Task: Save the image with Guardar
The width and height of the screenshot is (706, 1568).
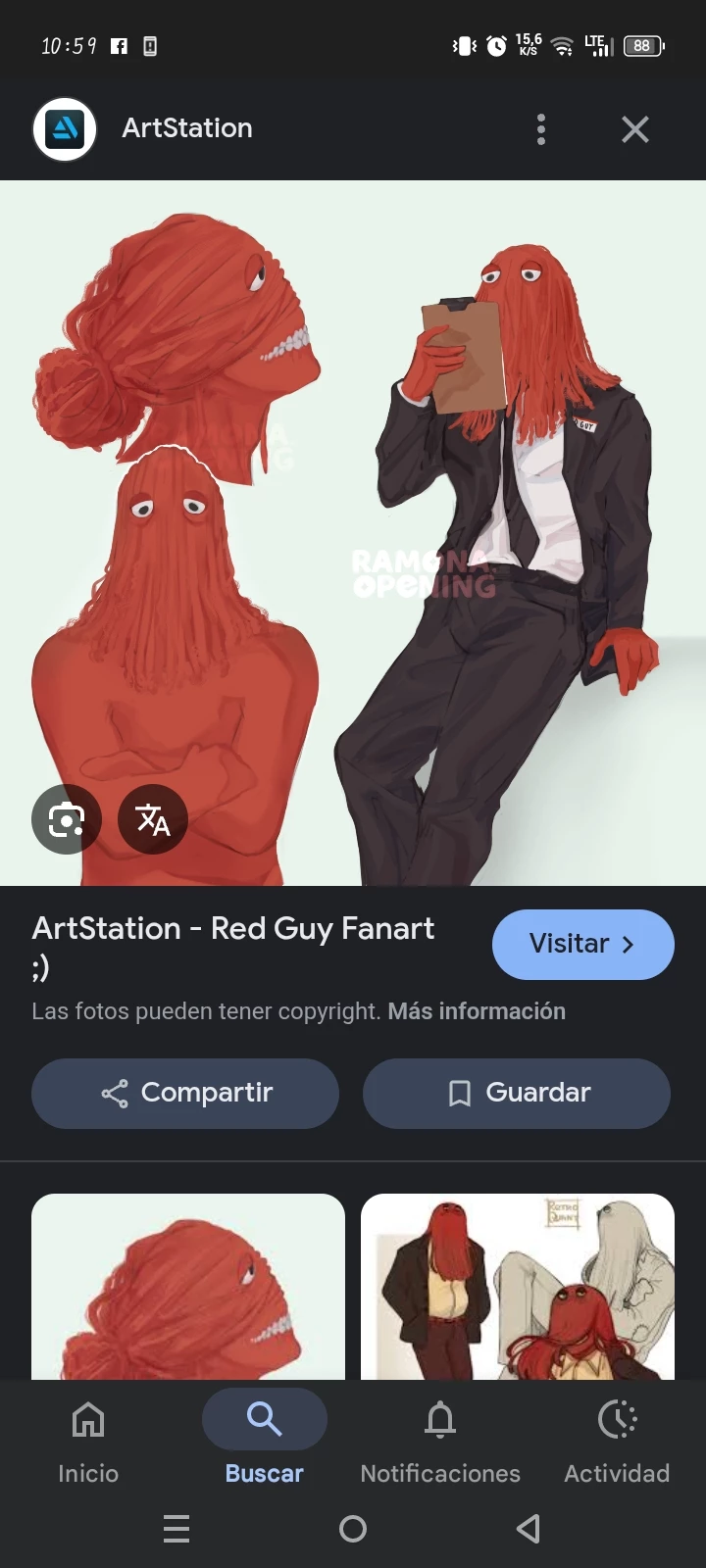Action: pos(517,1093)
